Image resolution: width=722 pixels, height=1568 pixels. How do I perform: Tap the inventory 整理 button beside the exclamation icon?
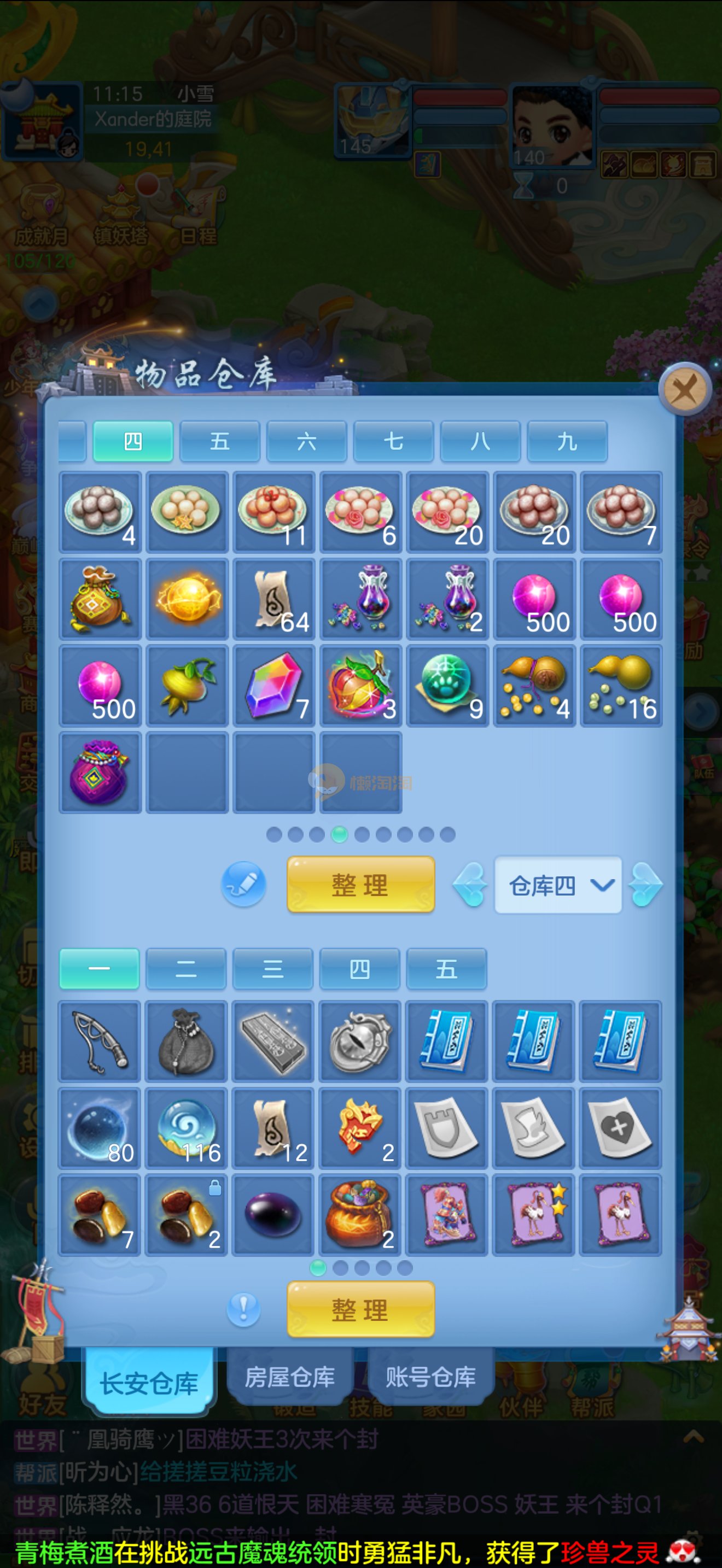(x=360, y=1309)
